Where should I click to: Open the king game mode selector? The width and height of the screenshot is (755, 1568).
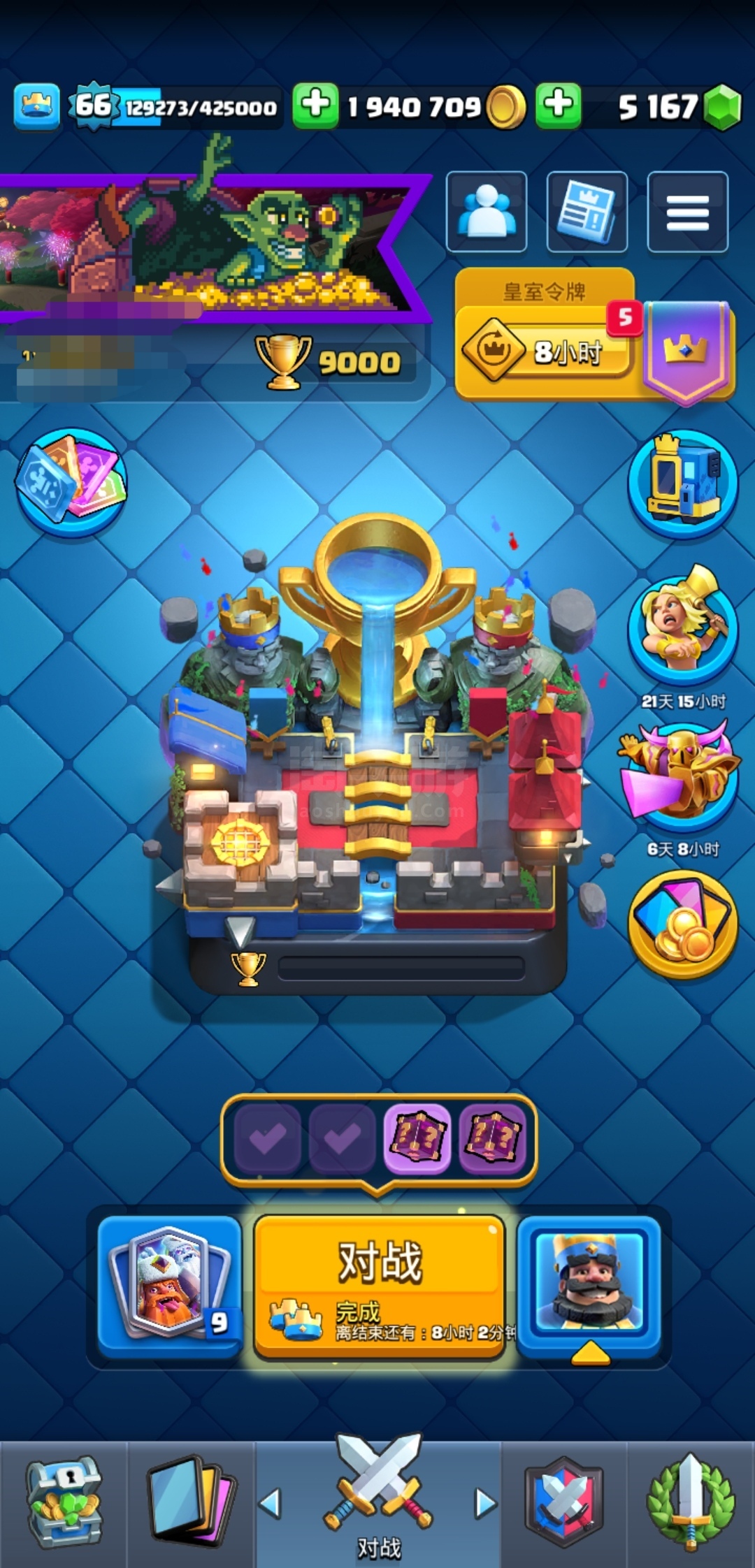point(589,1286)
